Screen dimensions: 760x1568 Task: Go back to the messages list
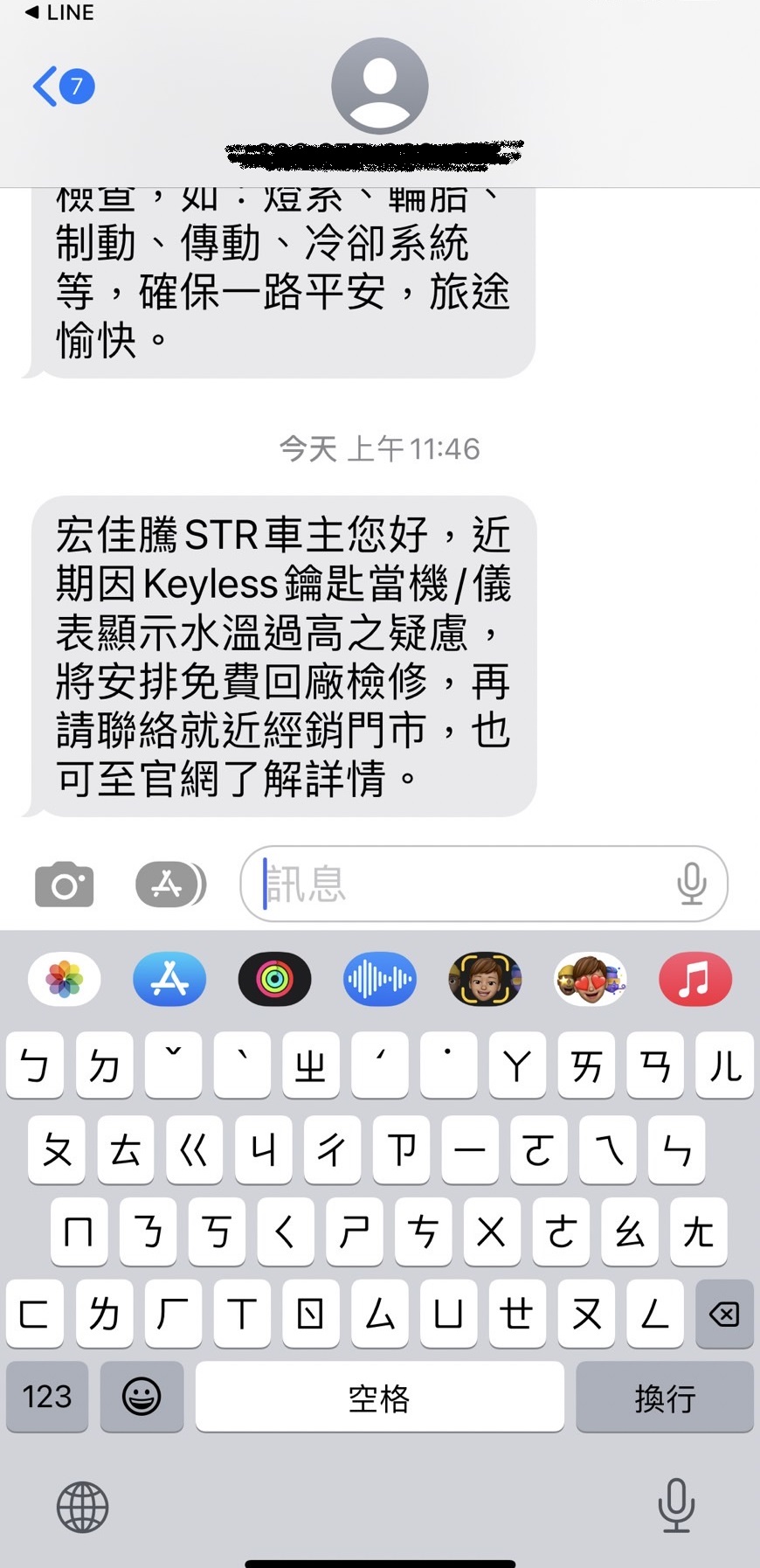point(63,86)
